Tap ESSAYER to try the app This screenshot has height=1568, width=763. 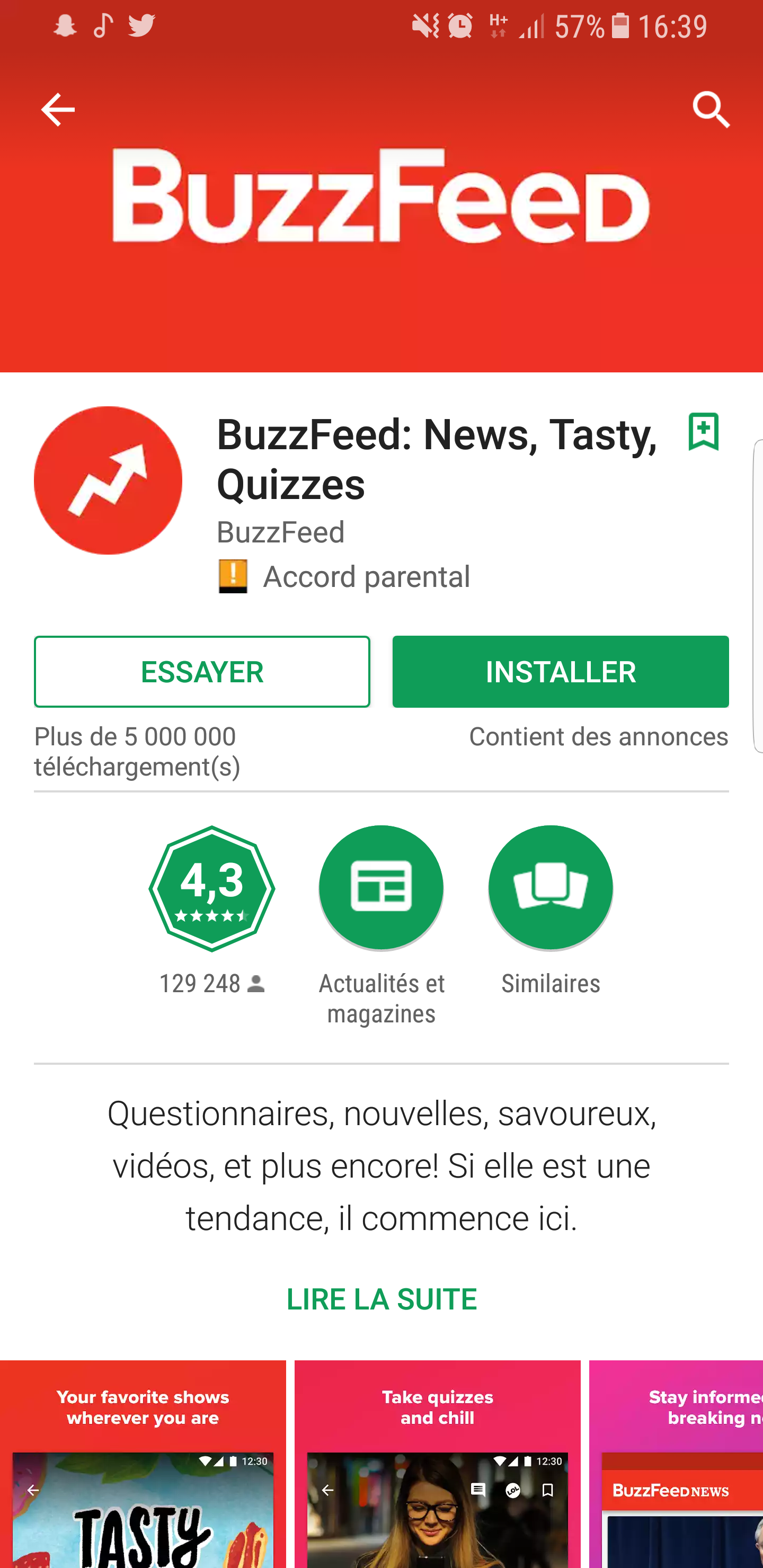click(x=201, y=671)
